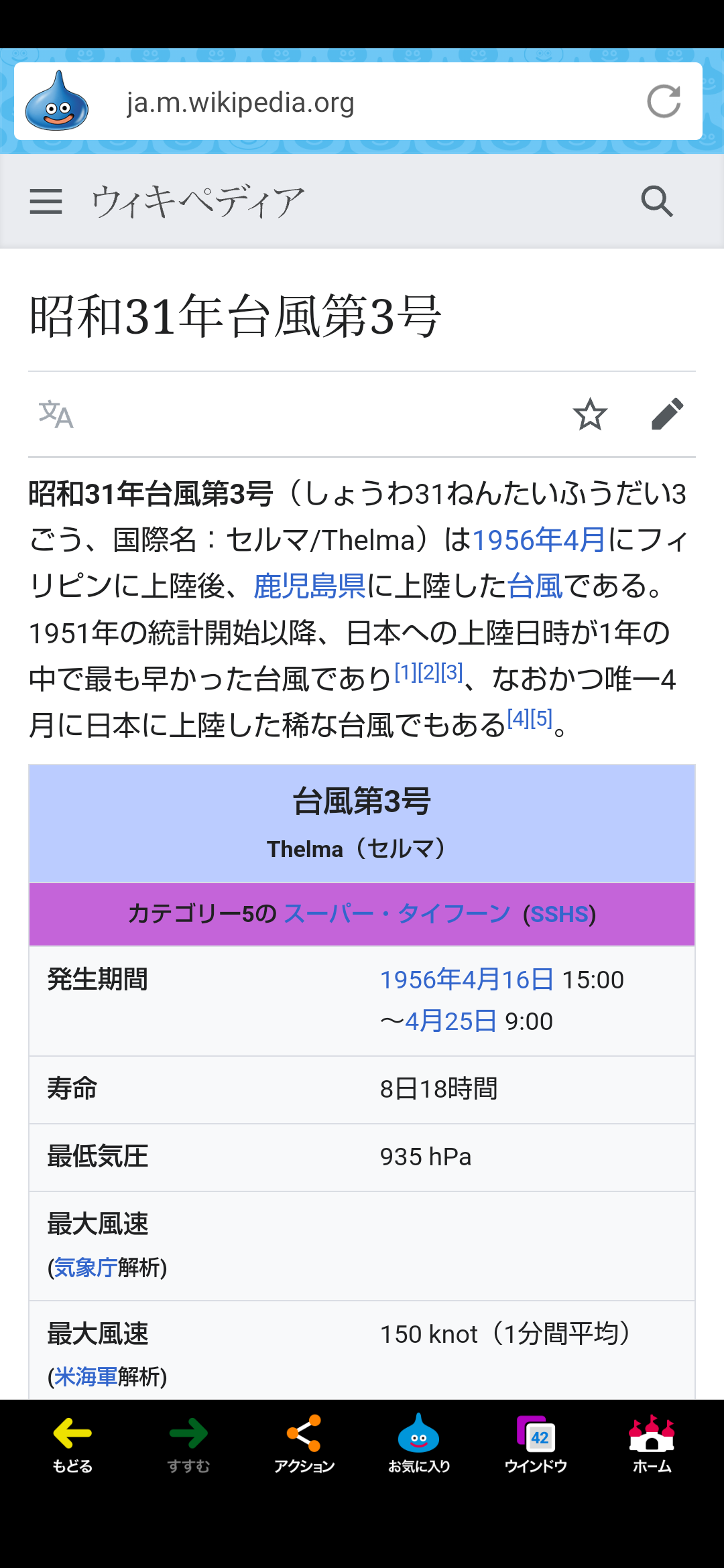The image size is (724, 1568).
Task: Follow the 台風 link in intro
Action: pos(535,586)
